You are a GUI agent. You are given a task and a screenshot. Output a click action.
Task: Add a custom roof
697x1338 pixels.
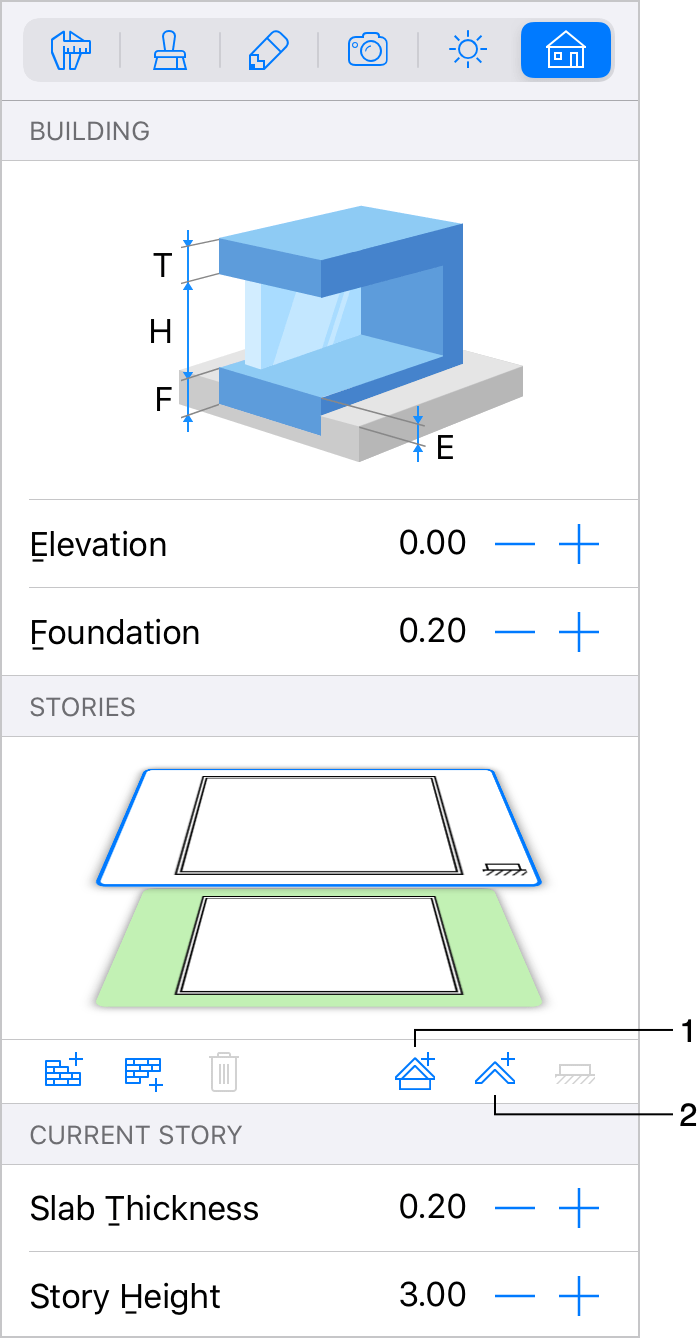pyautogui.click(x=495, y=1072)
